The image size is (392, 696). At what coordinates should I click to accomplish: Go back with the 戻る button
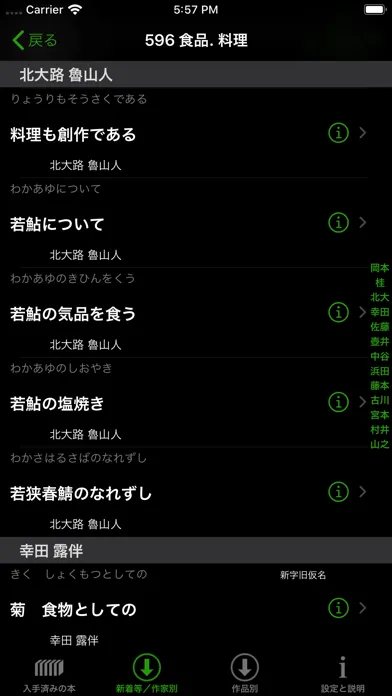[35, 40]
